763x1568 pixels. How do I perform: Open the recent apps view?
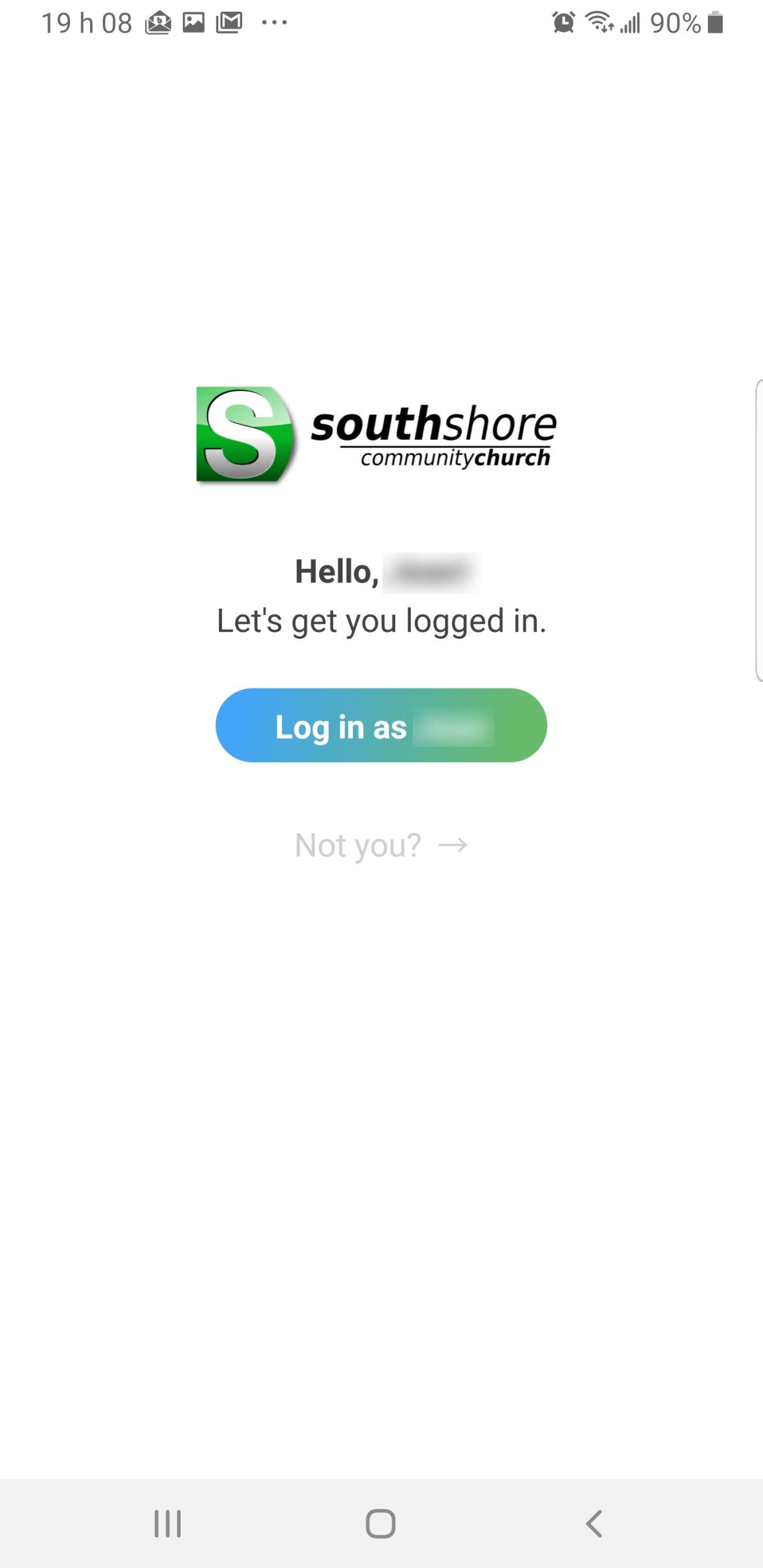(167, 1523)
